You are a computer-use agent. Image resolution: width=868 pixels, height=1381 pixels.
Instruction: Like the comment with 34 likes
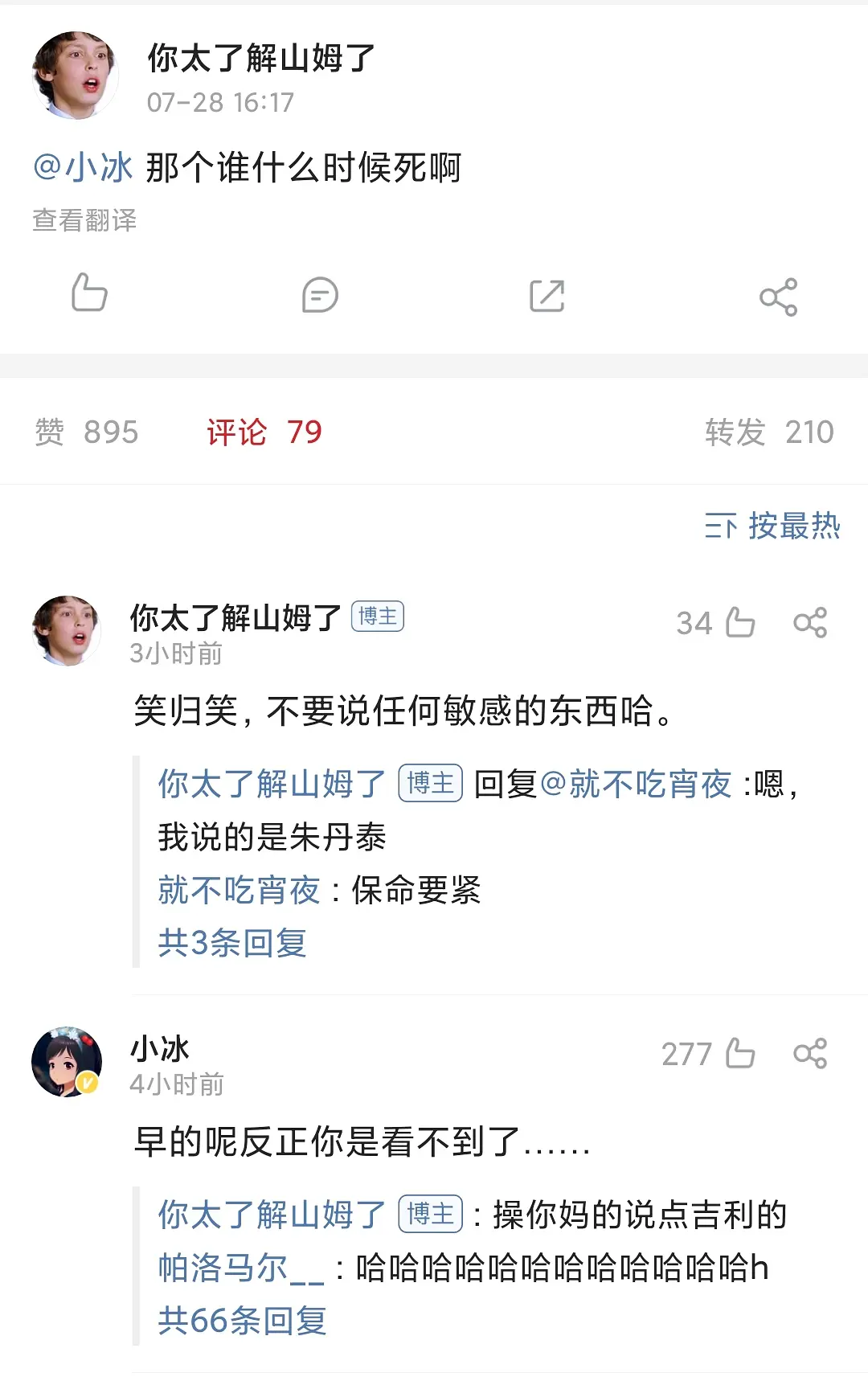pyautogui.click(x=739, y=623)
